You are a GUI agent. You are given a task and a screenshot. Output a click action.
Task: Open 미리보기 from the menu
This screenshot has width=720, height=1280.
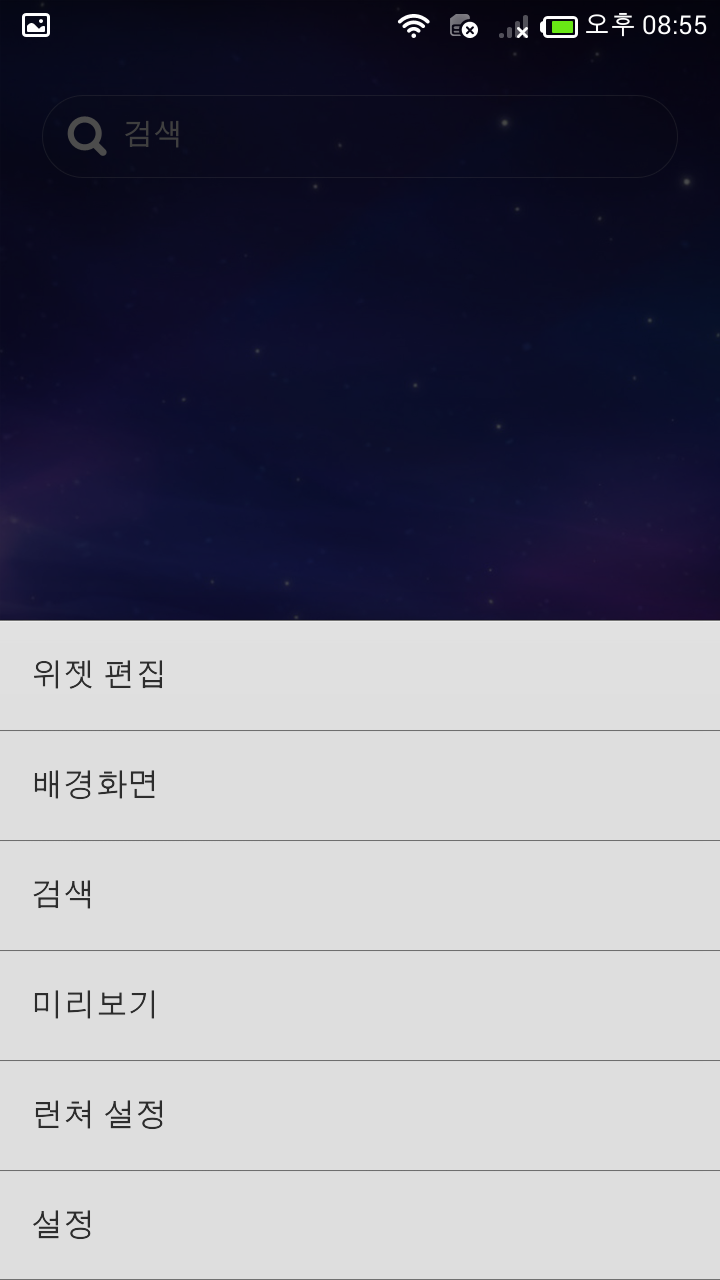(360, 1005)
